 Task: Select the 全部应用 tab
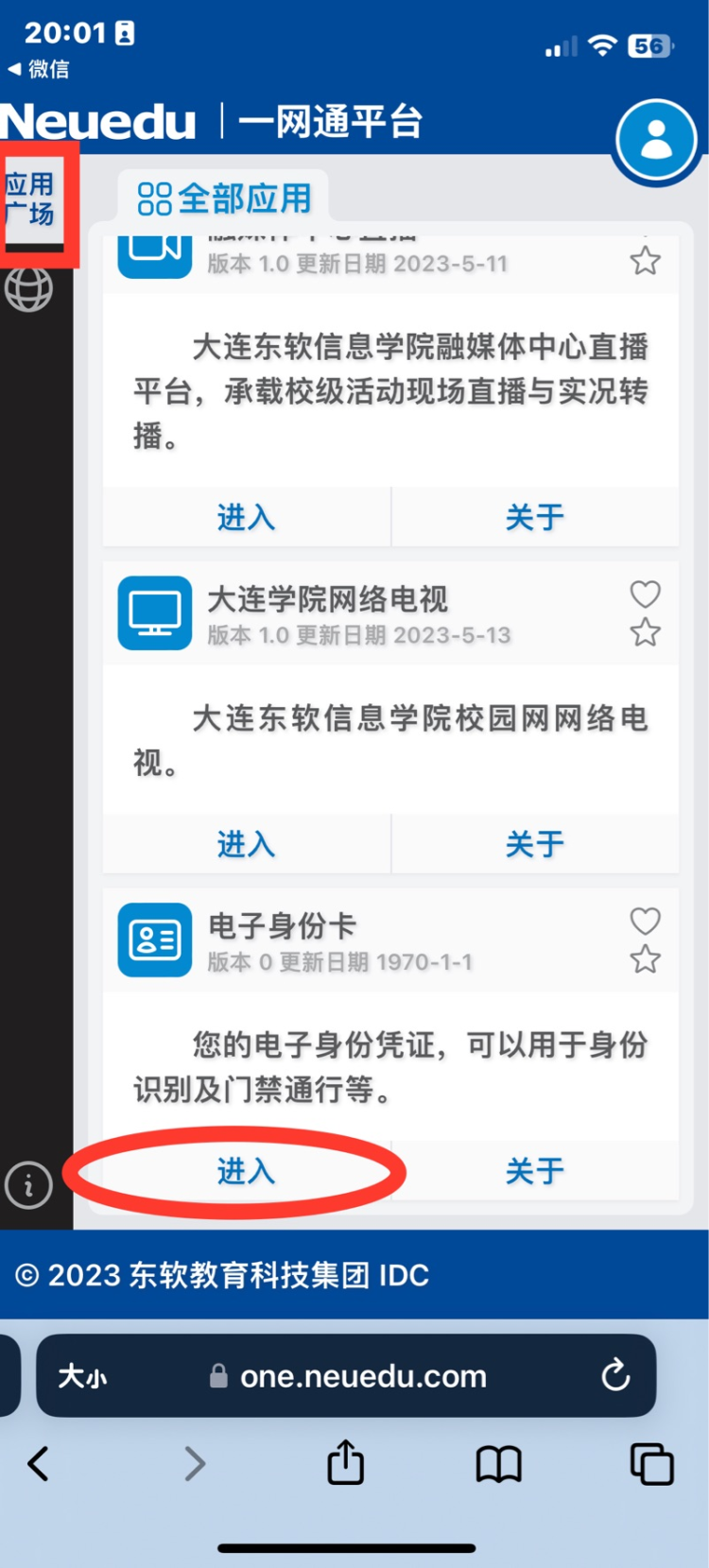[x=224, y=198]
